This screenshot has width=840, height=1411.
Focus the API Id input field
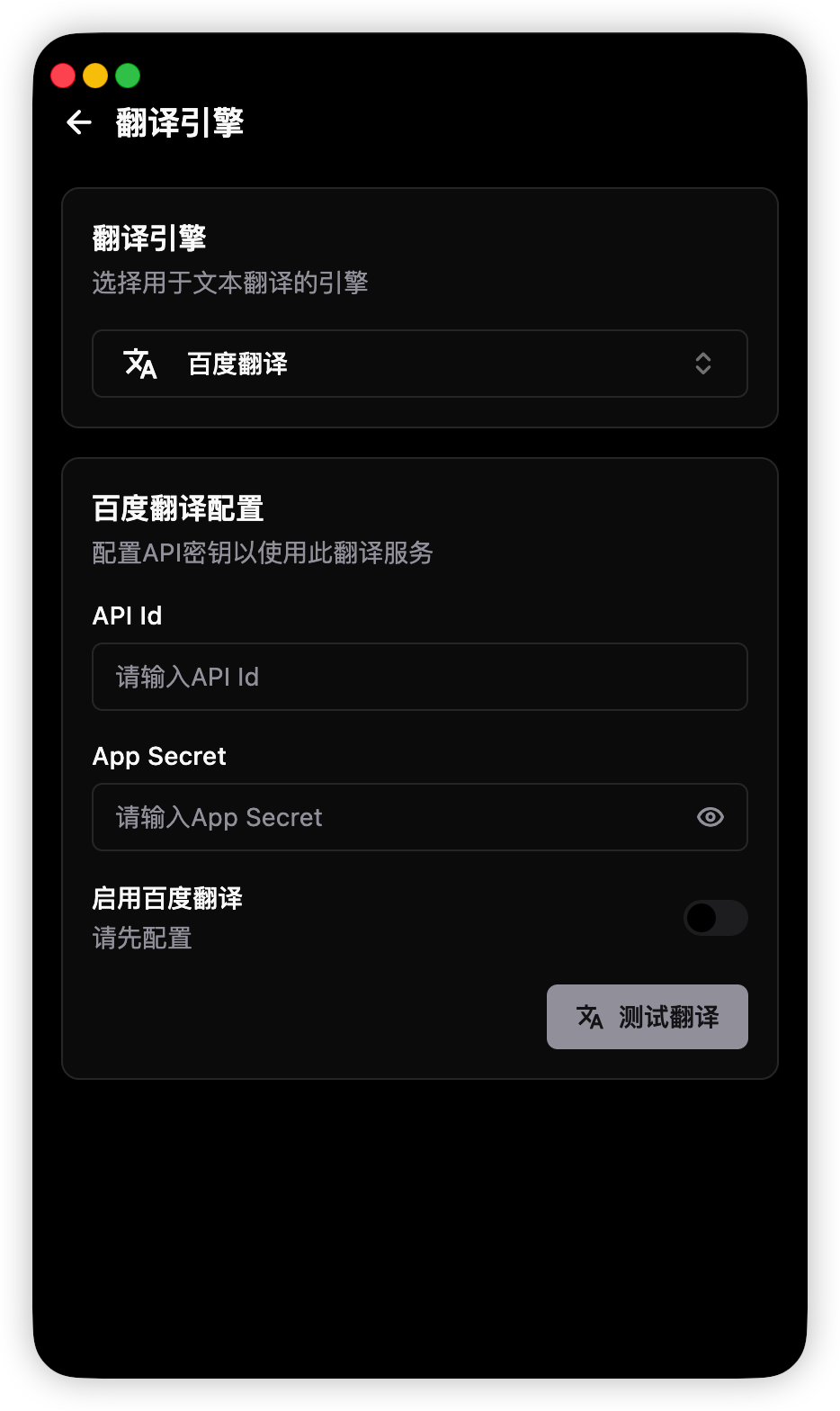click(x=419, y=677)
